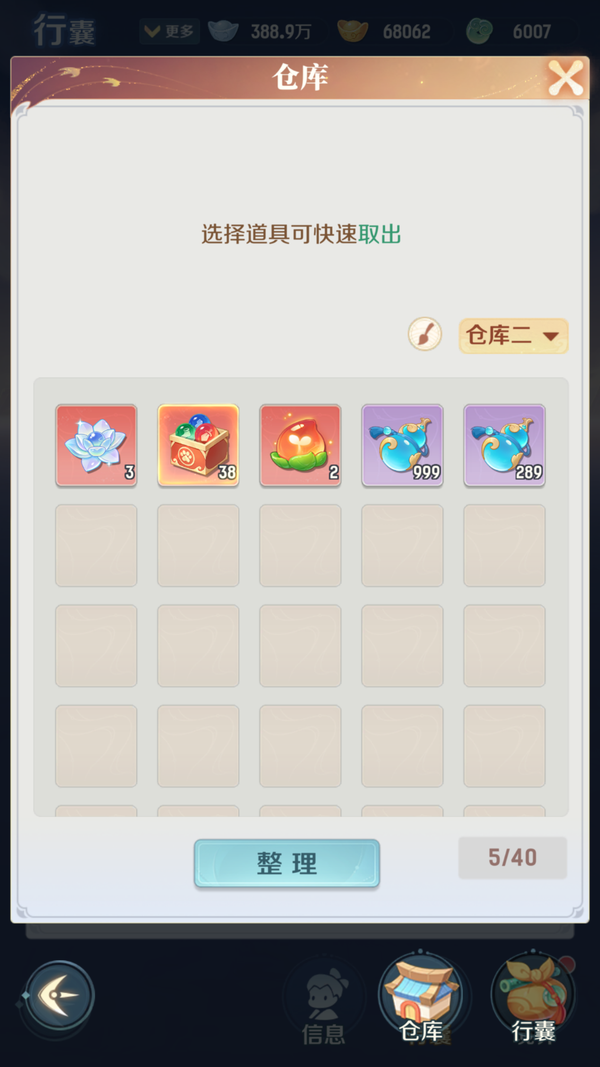Open the 信息 tab
This screenshot has width=600, height=1067.
pyautogui.click(x=322, y=1002)
